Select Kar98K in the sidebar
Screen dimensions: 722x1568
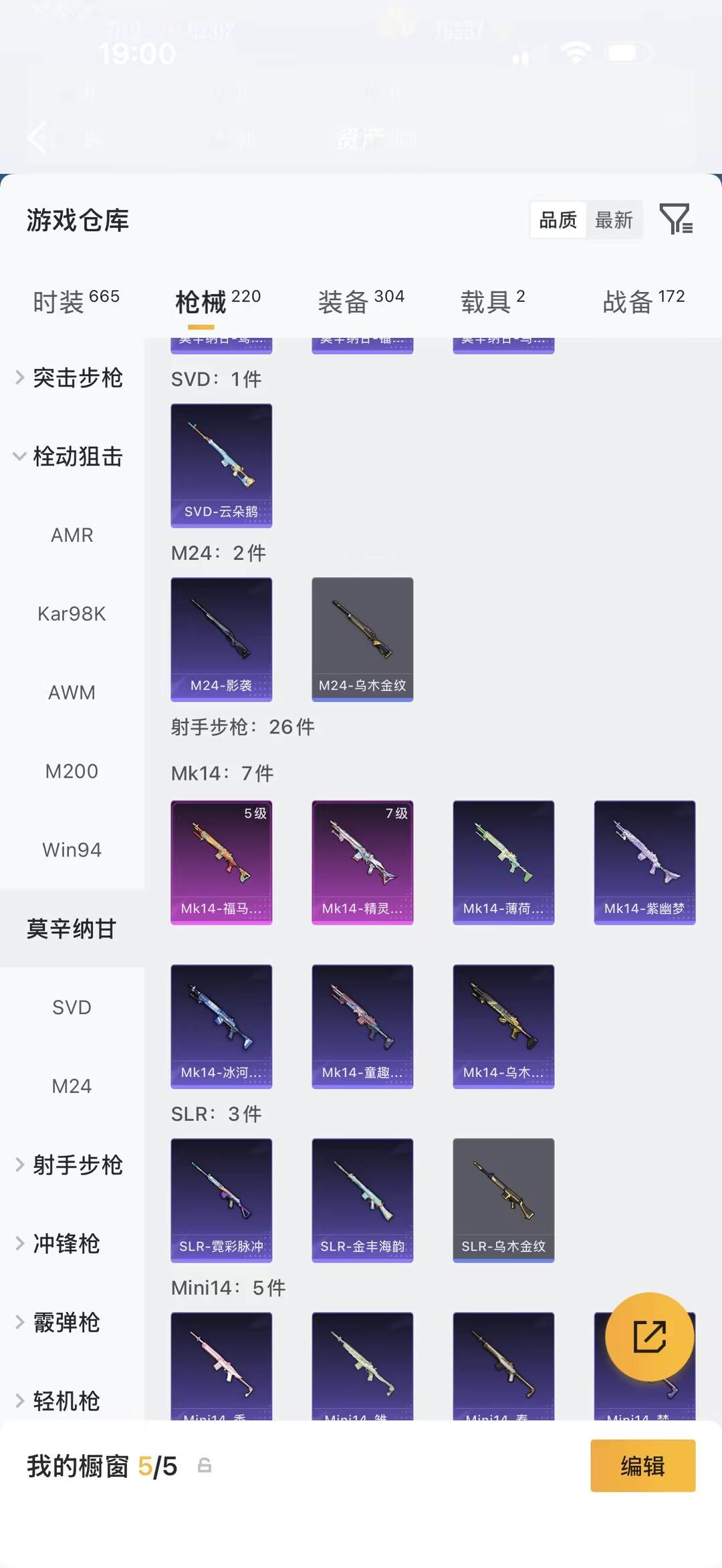point(72,614)
